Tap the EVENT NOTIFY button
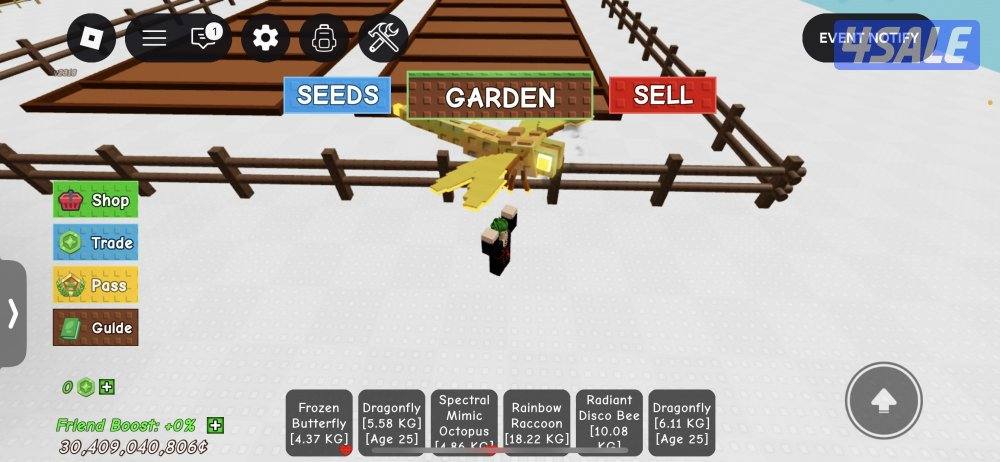 pos(868,38)
